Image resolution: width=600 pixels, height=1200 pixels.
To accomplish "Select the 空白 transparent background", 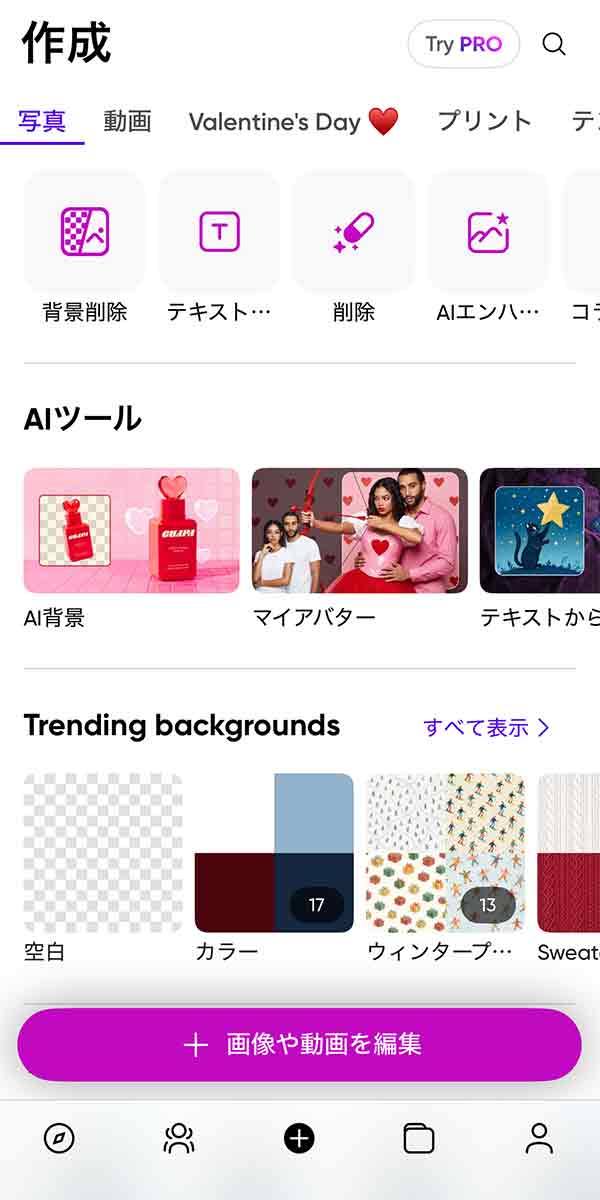I will click(x=104, y=853).
